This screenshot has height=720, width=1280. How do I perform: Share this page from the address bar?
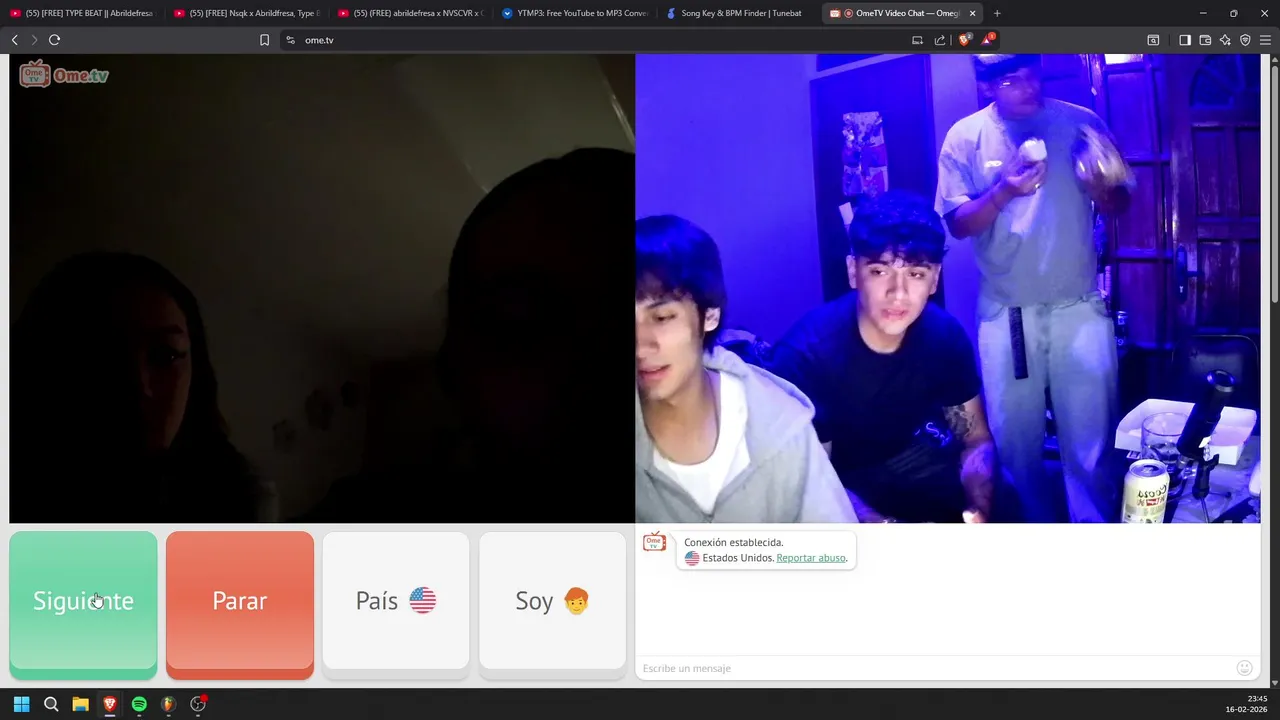point(940,40)
